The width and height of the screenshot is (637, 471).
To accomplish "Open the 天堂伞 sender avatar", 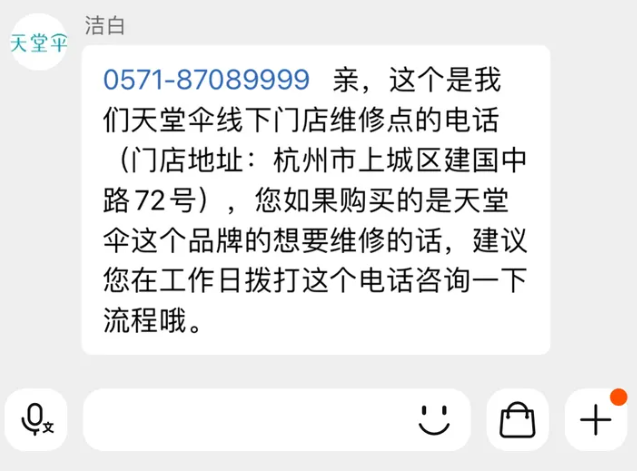I will [39, 42].
